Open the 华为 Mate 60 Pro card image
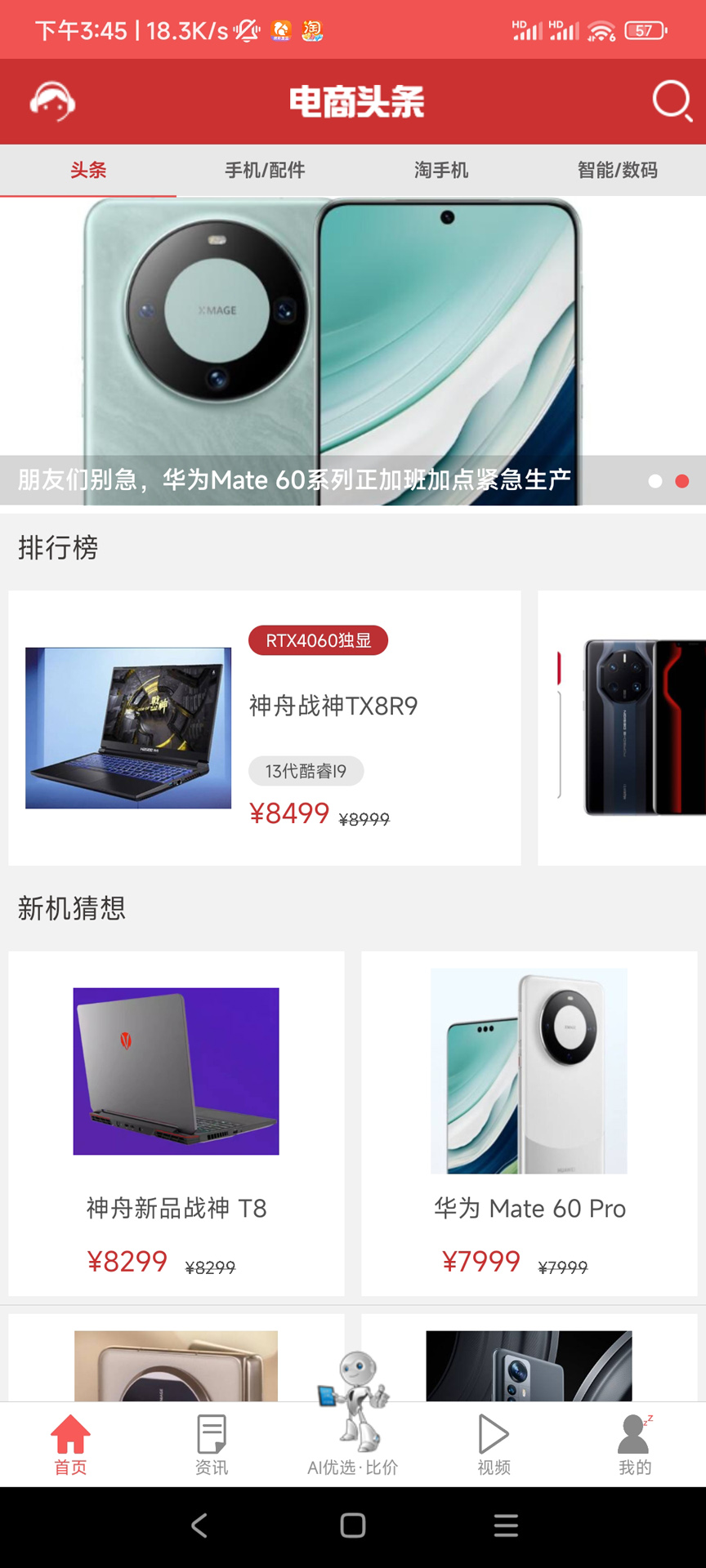The height and width of the screenshot is (1568, 706). tap(529, 1071)
